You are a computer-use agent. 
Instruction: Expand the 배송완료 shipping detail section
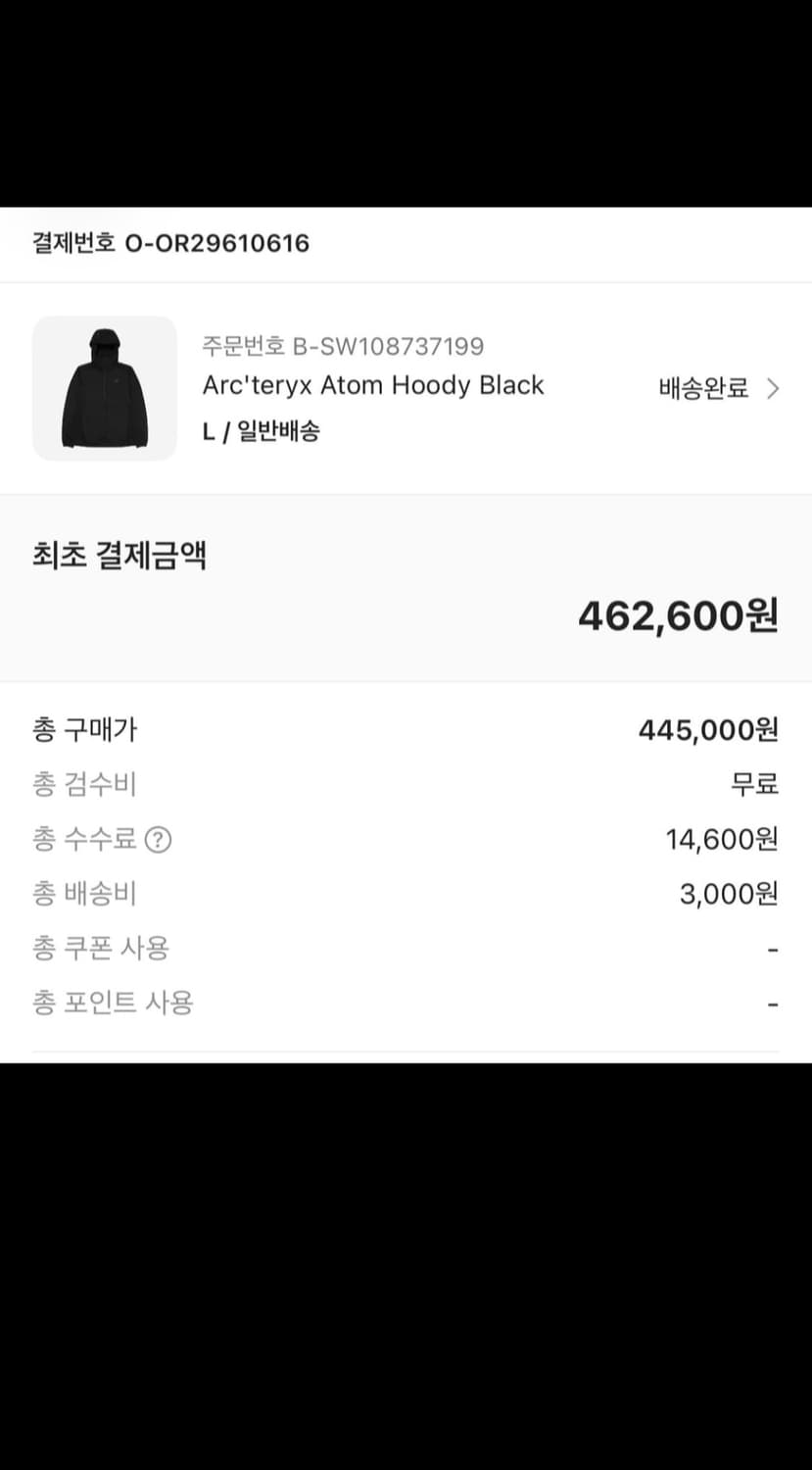(x=705, y=388)
